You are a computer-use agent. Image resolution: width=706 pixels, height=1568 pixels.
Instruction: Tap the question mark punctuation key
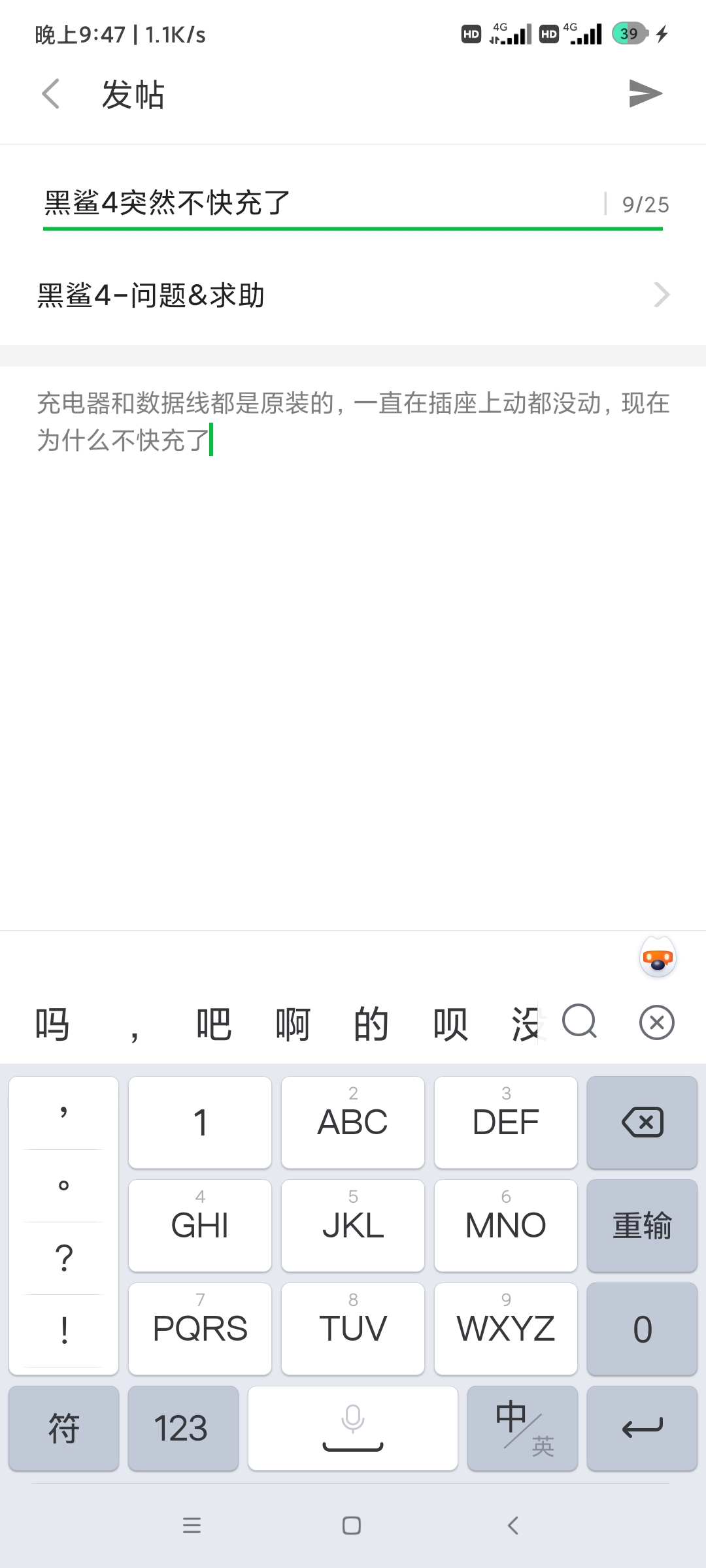click(x=63, y=1258)
